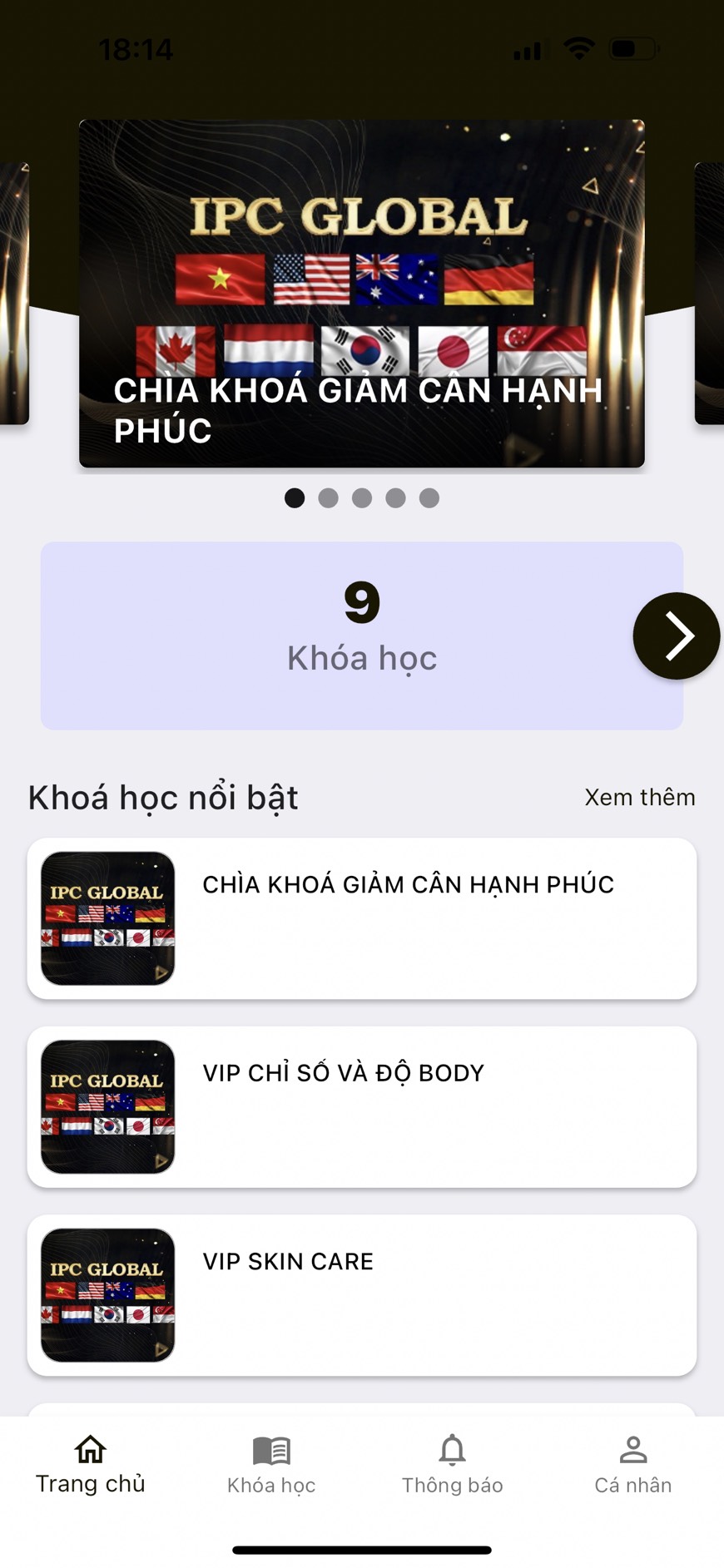
Task: Open the CHÌA KHOÁ GIẢM CÂN HẠNH PHÚC course card
Action: 361,918
